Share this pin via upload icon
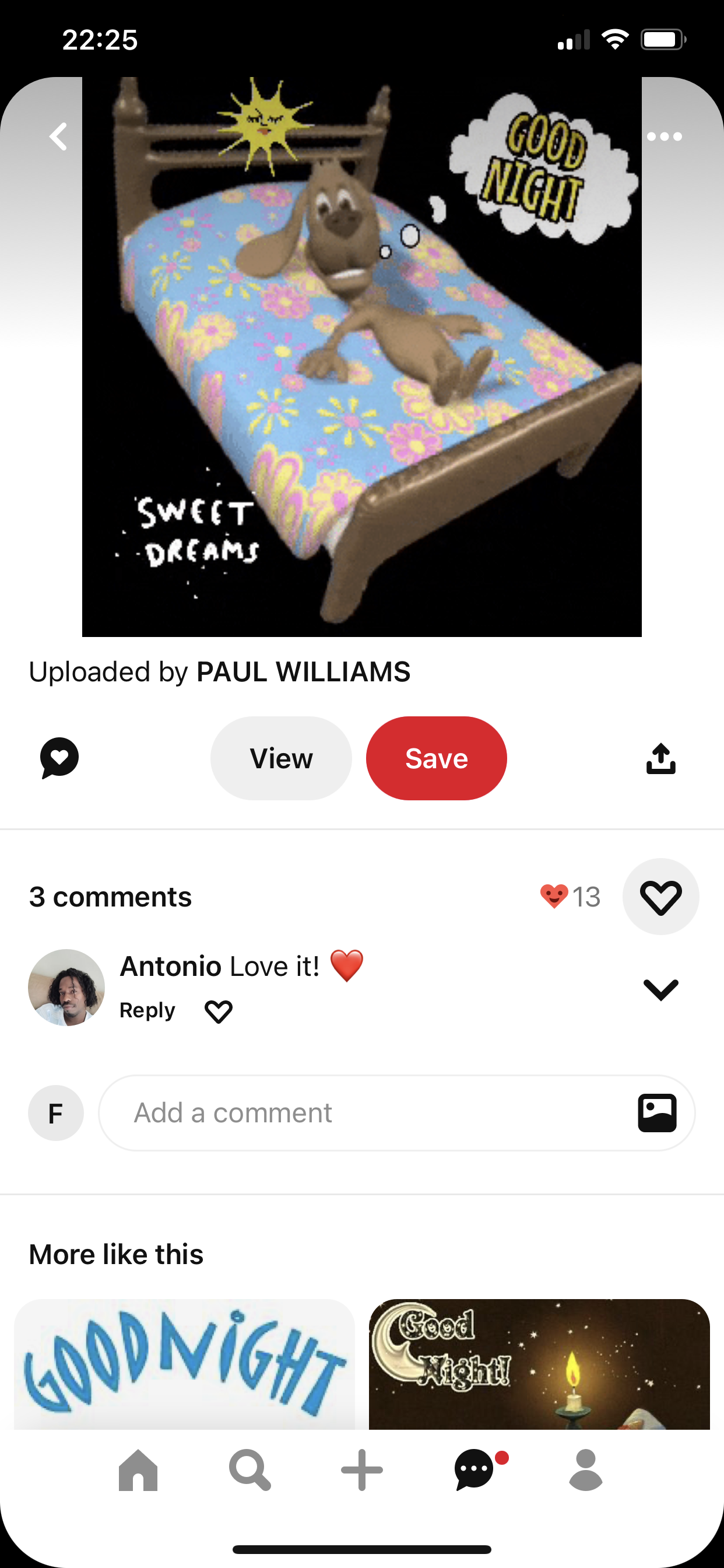Screen dimensions: 724x1568 pos(660,758)
